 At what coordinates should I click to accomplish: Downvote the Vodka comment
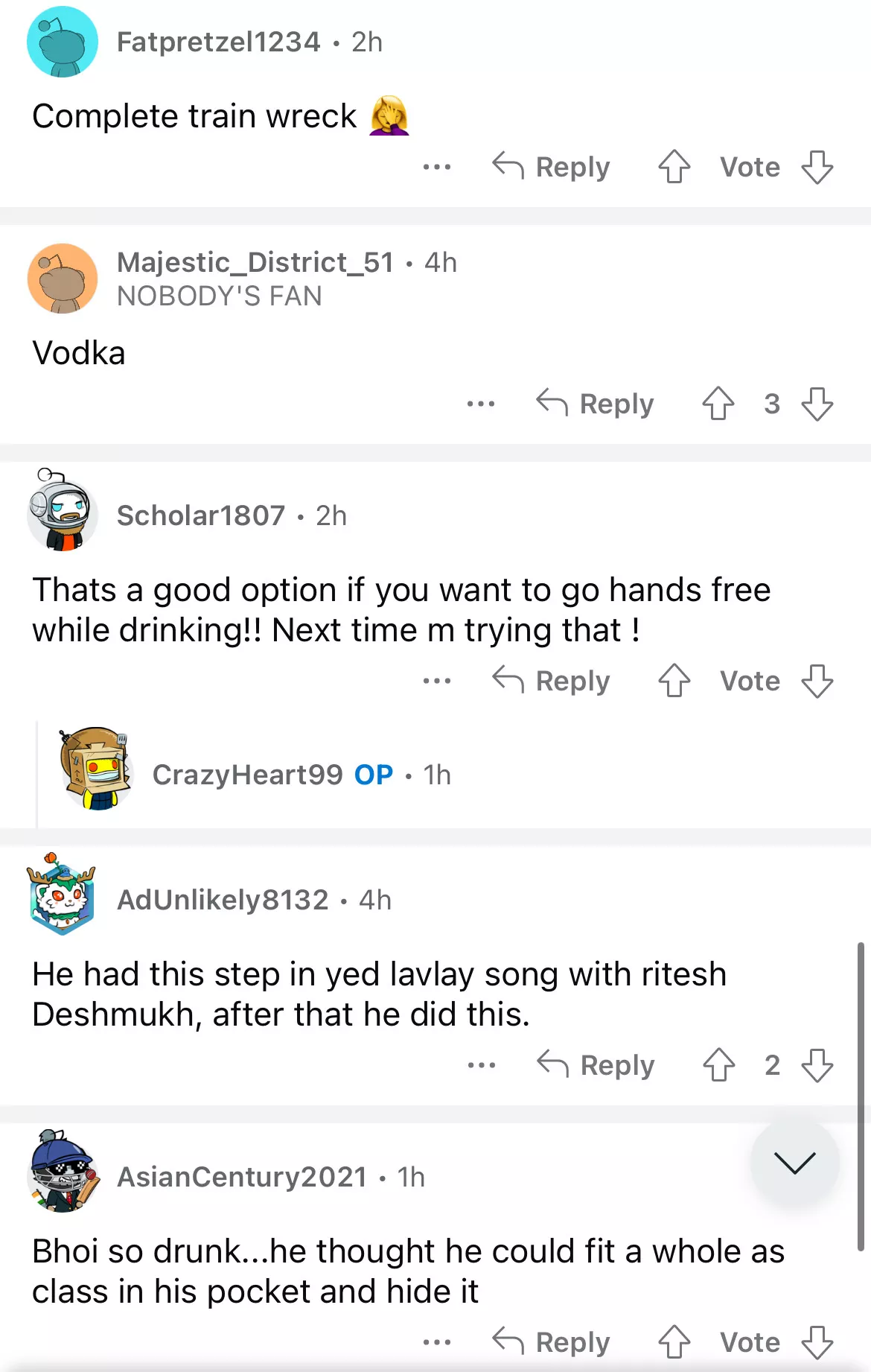[x=817, y=404]
